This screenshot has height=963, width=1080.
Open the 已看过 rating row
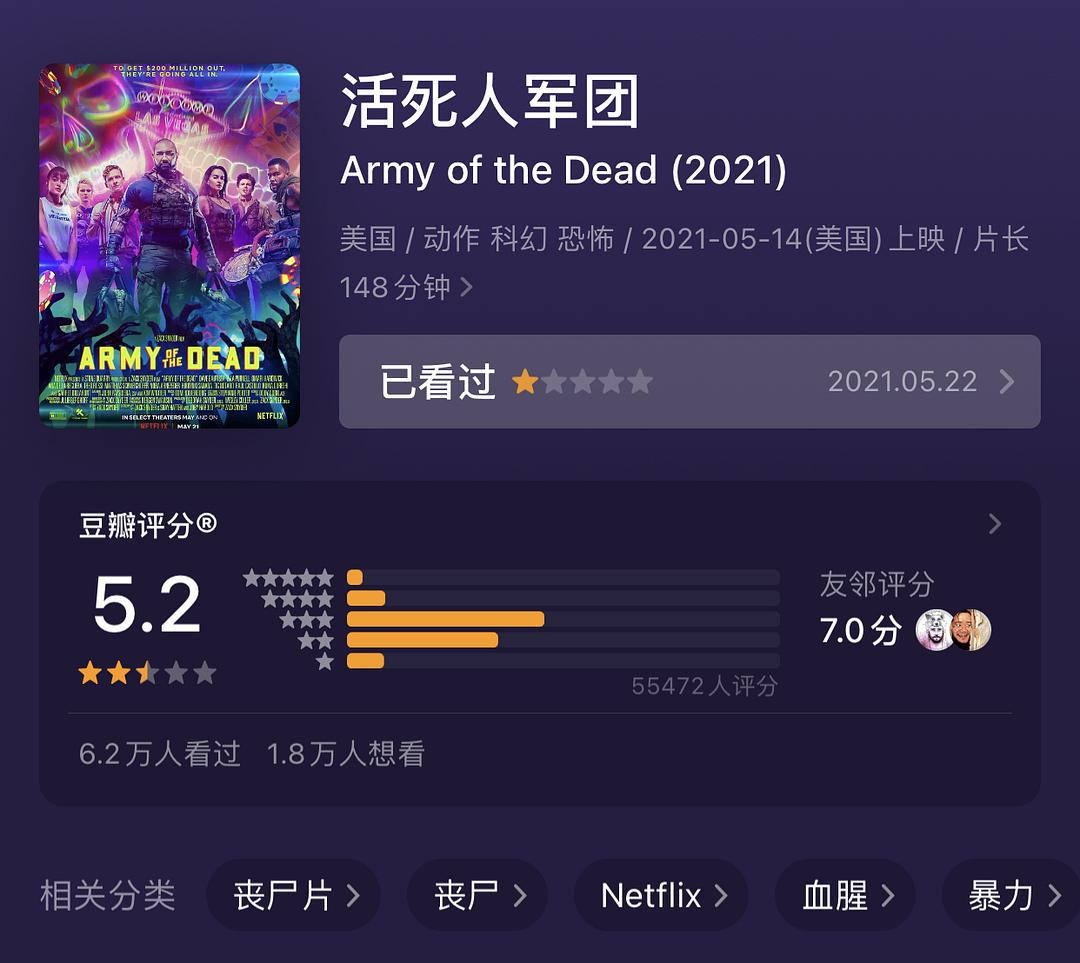tap(689, 381)
